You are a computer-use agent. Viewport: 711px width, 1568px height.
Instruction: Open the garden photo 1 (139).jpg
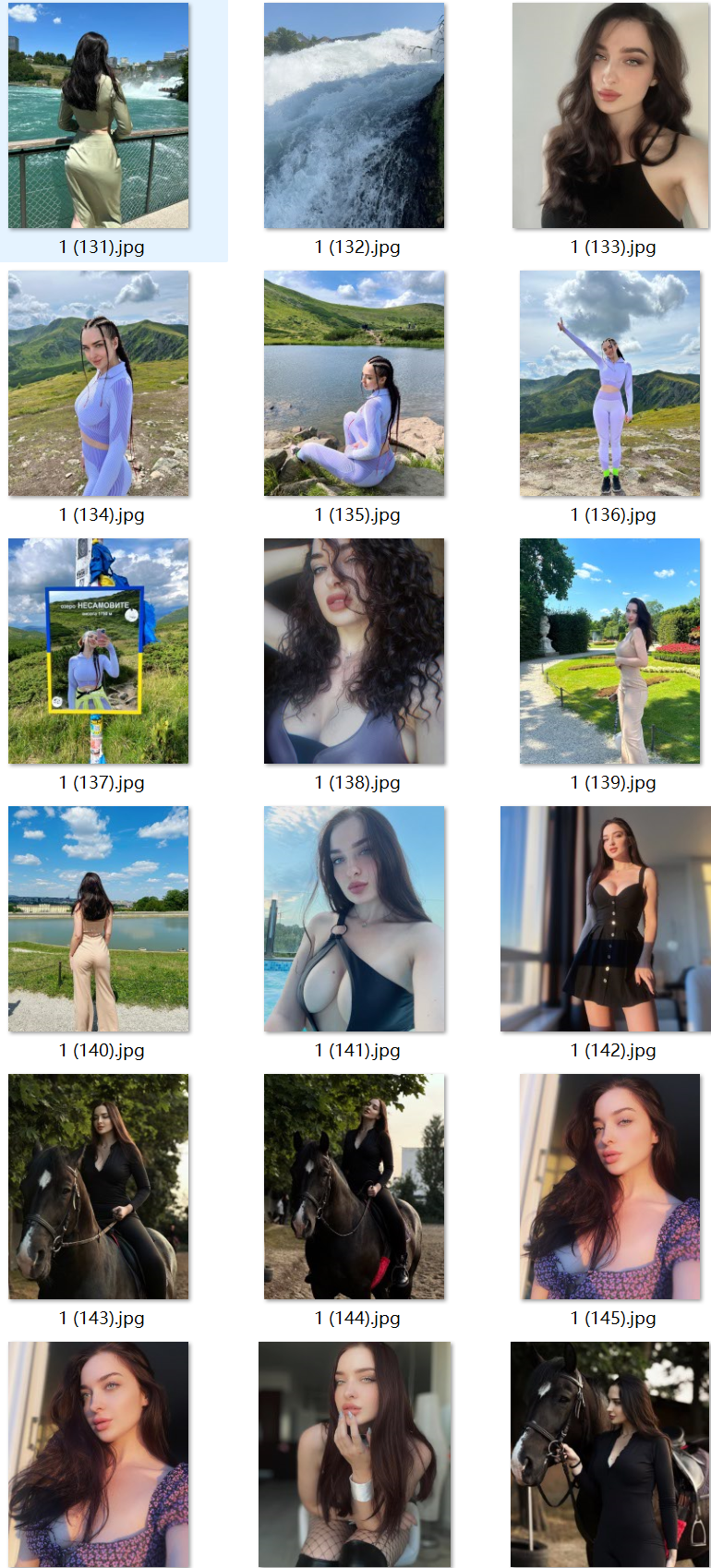pos(610,651)
